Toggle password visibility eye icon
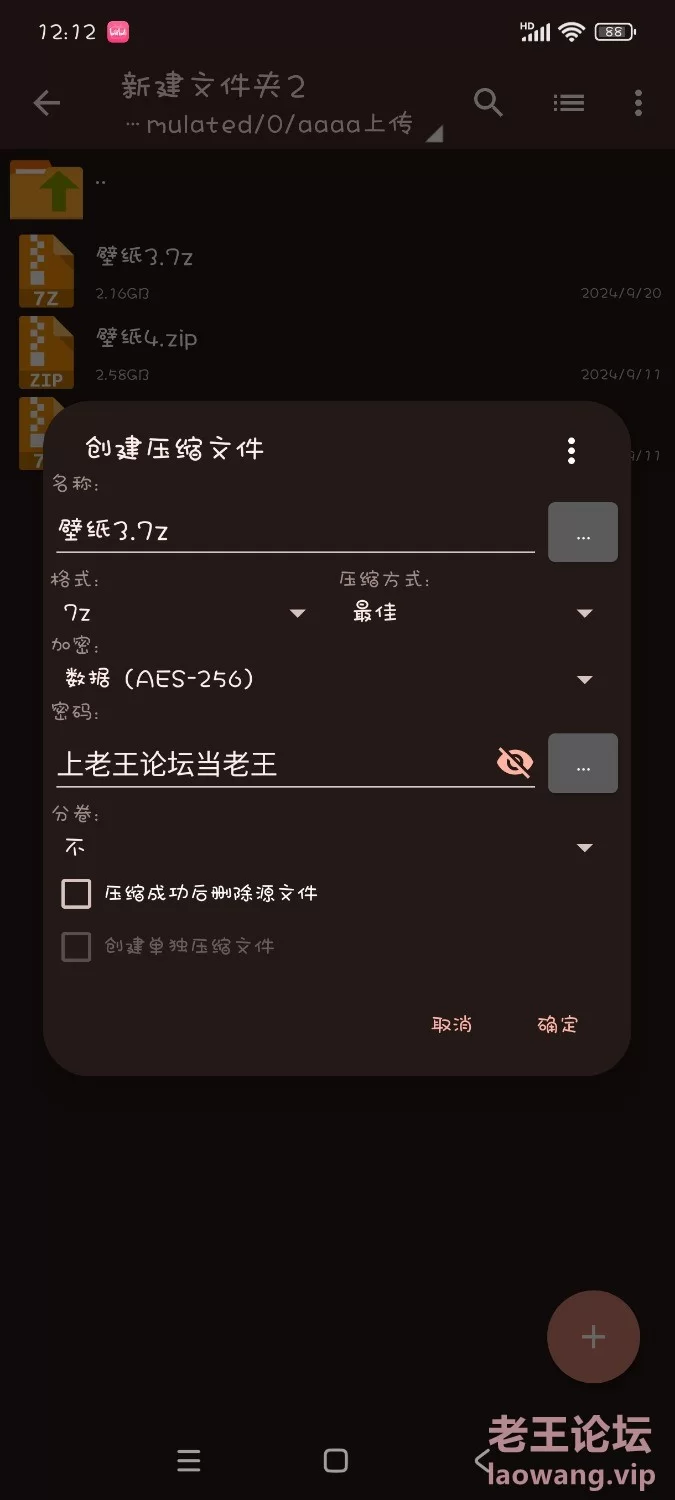This screenshot has width=675, height=1500. tap(514, 764)
